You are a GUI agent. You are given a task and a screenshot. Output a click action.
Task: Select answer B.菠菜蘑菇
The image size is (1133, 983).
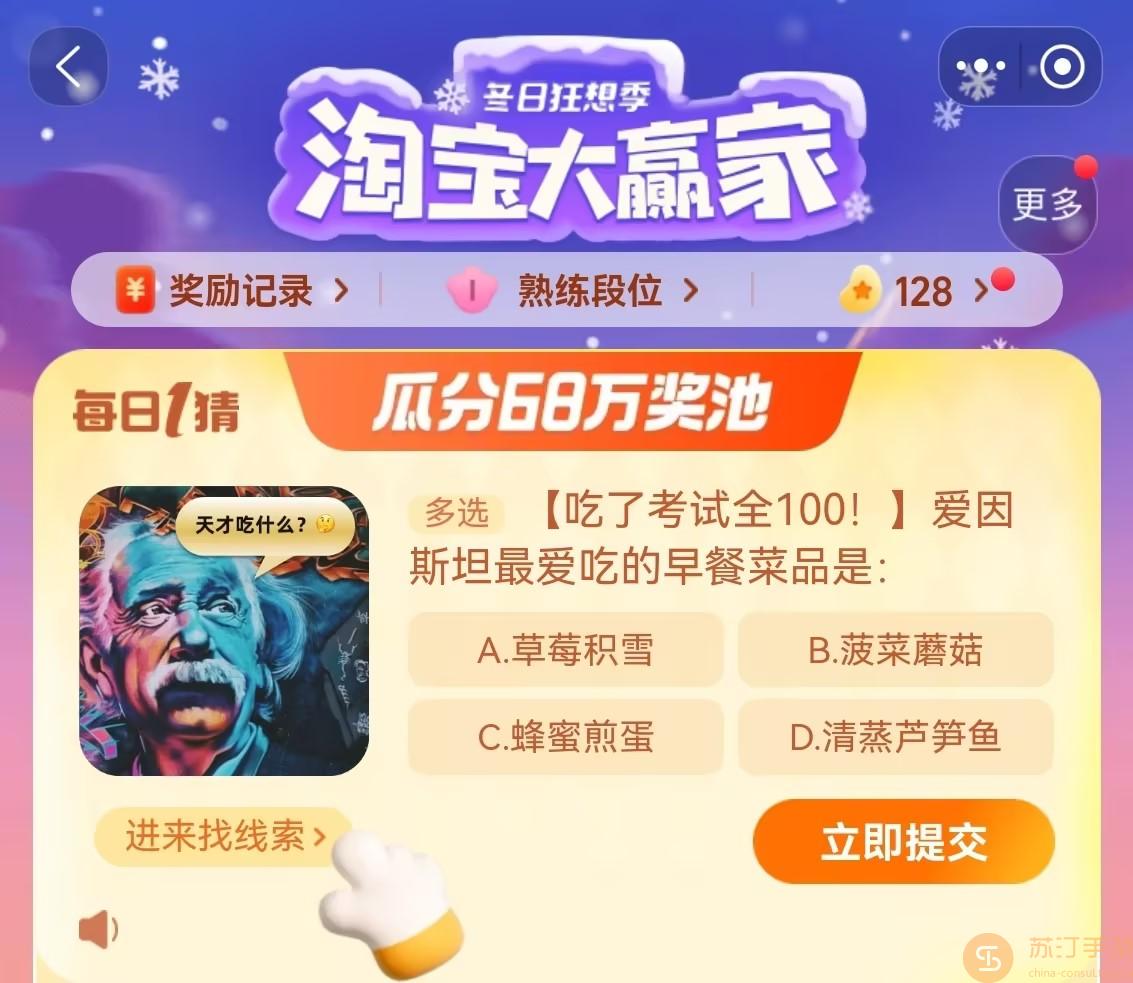pyautogui.click(x=895, y=650)
